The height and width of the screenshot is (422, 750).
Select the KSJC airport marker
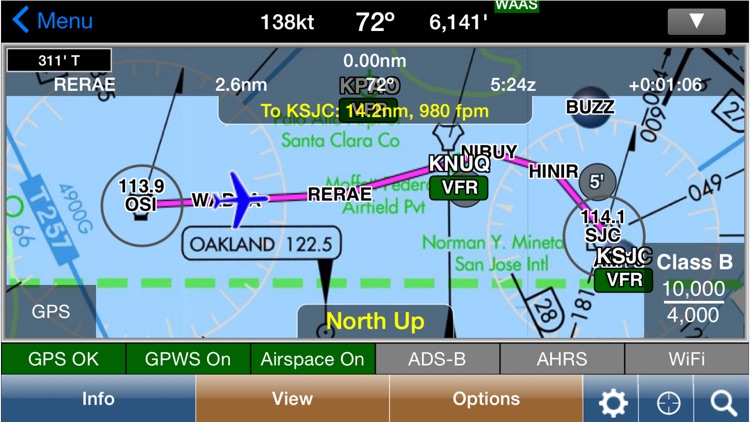pos(624,258)
